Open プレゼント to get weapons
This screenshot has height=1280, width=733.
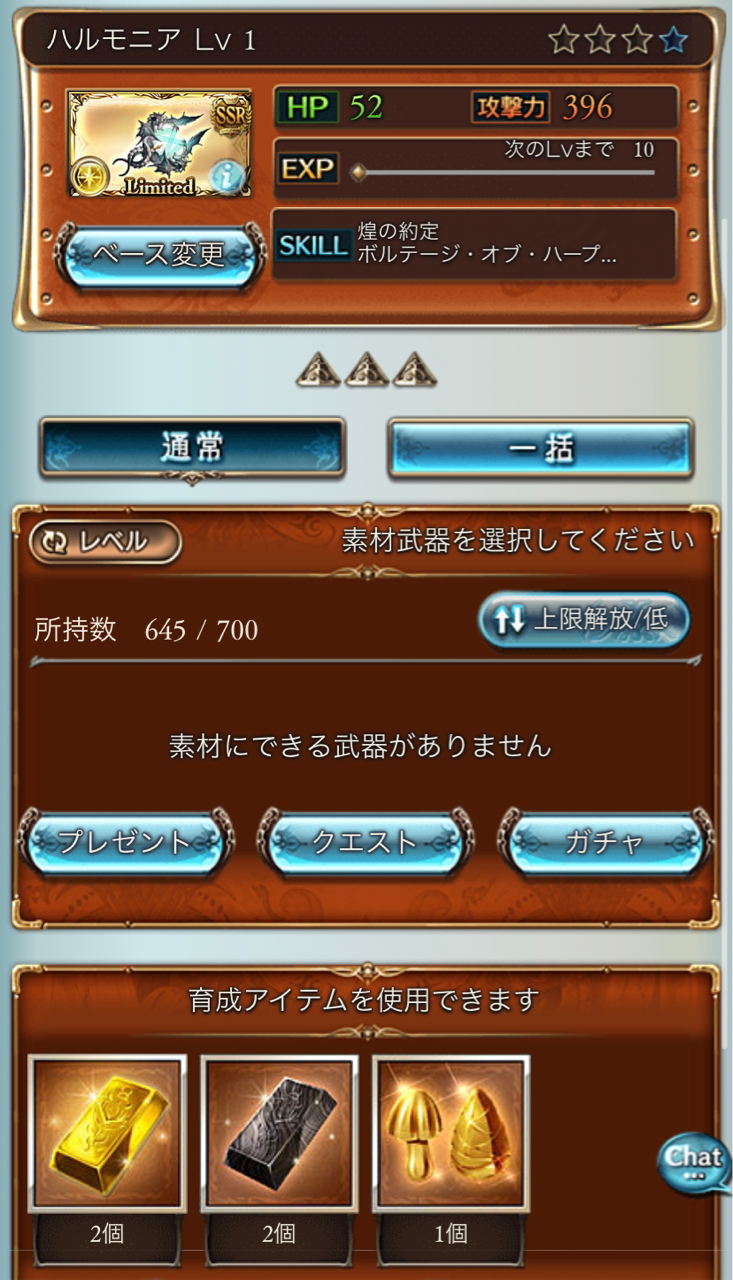125,842
